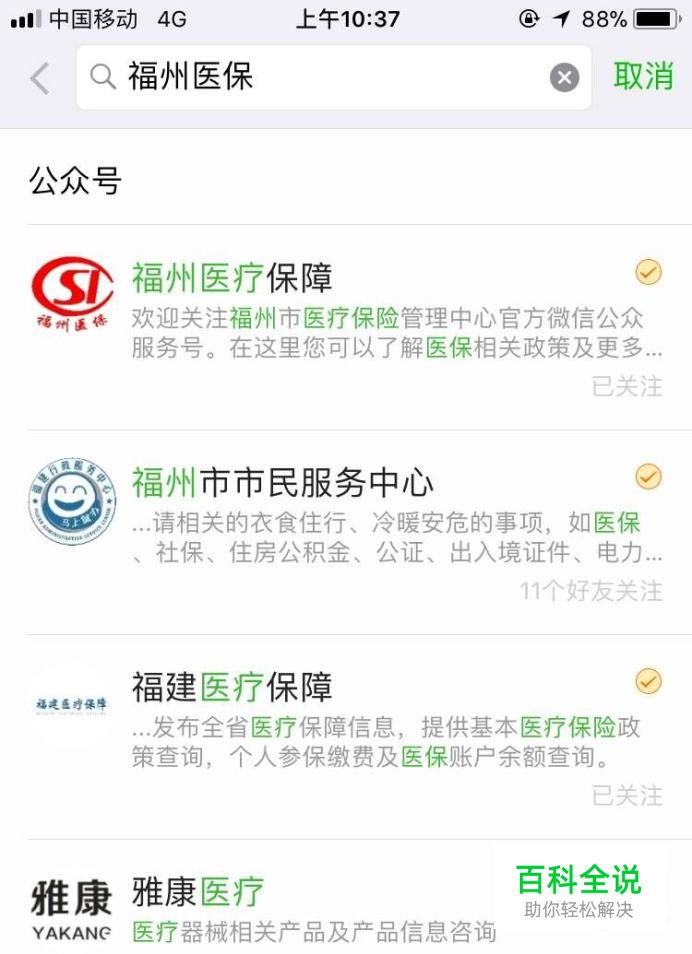Cancel the search via 取消
Screen dimensions: 692x954
pyautogui.click(x=643, y=76)
